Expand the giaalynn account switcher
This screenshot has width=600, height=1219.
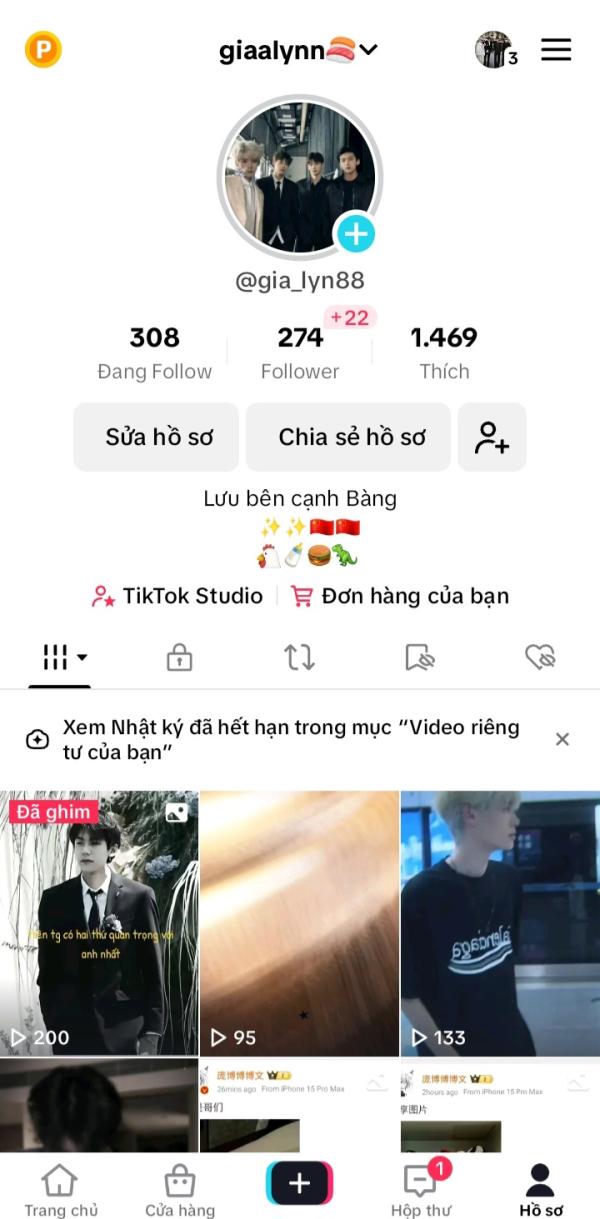point(298,49)
